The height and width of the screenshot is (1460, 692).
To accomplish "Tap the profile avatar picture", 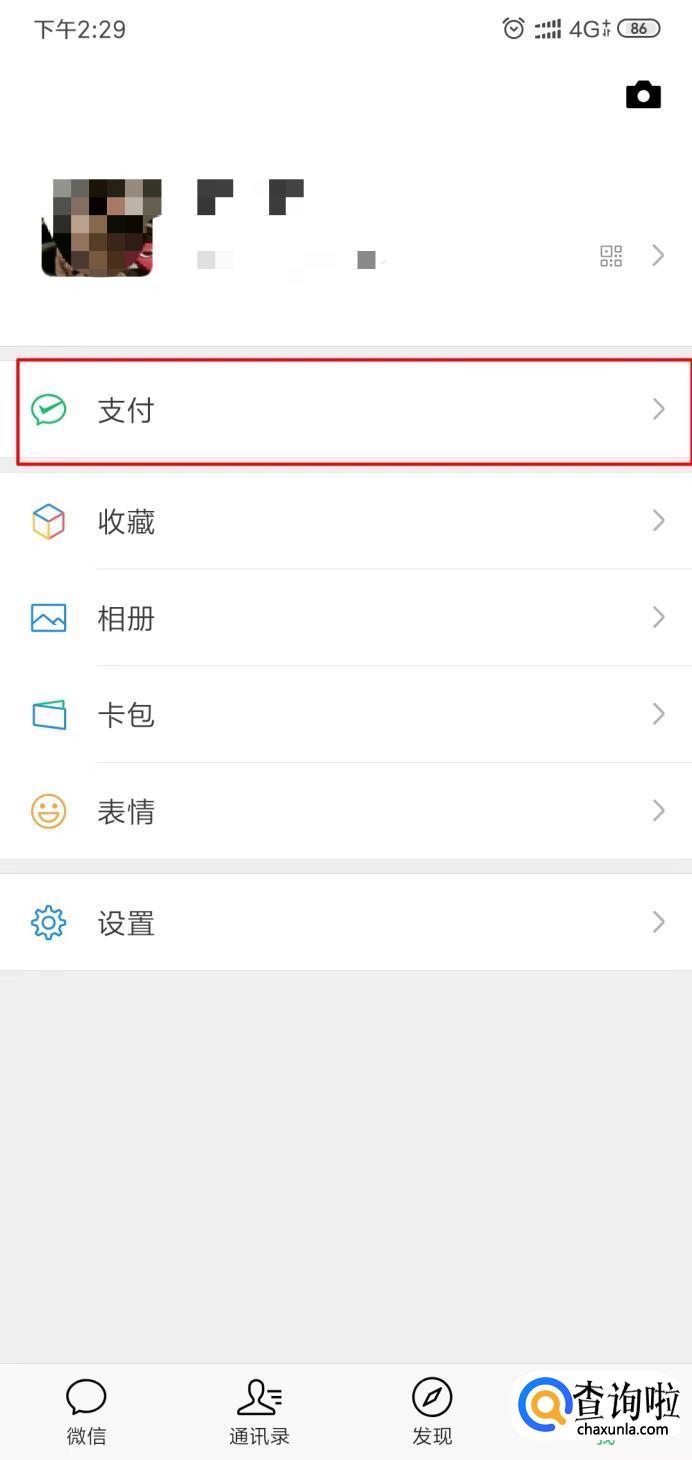I will pos(101,228).
